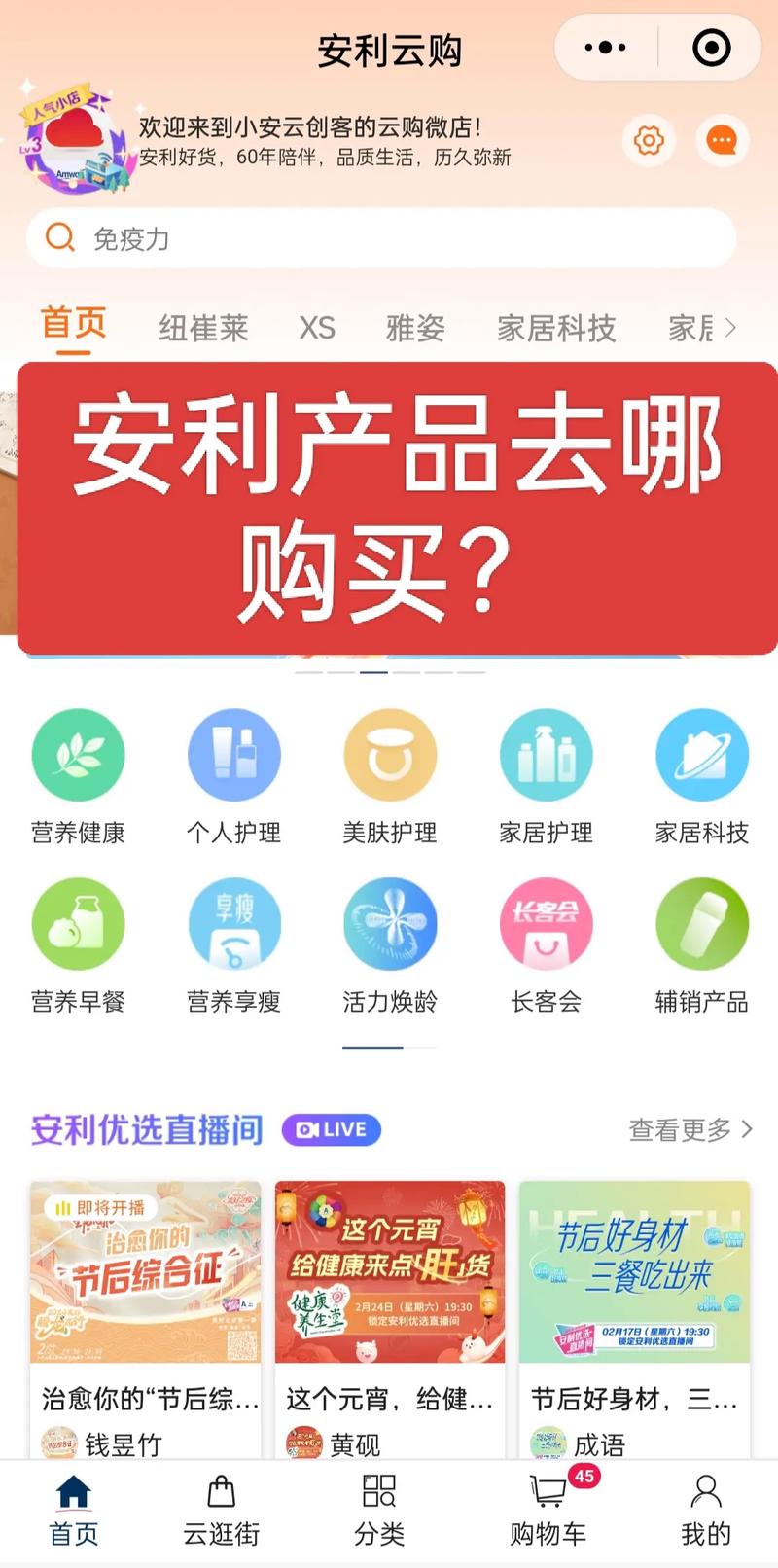Switch to the 云逛街 tab

point(222,1511)
